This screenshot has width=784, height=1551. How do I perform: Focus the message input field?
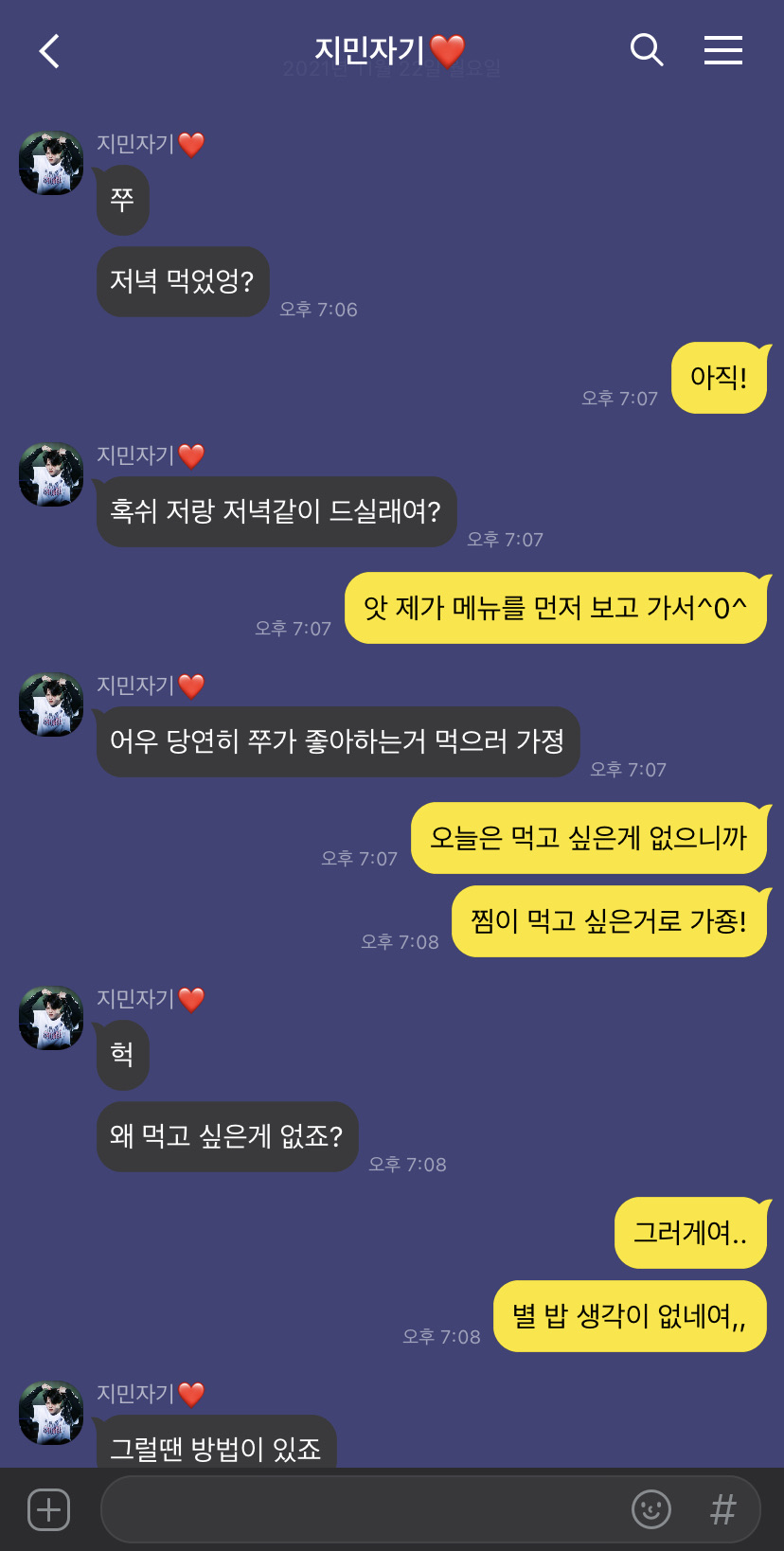(x=360, y=1509)
